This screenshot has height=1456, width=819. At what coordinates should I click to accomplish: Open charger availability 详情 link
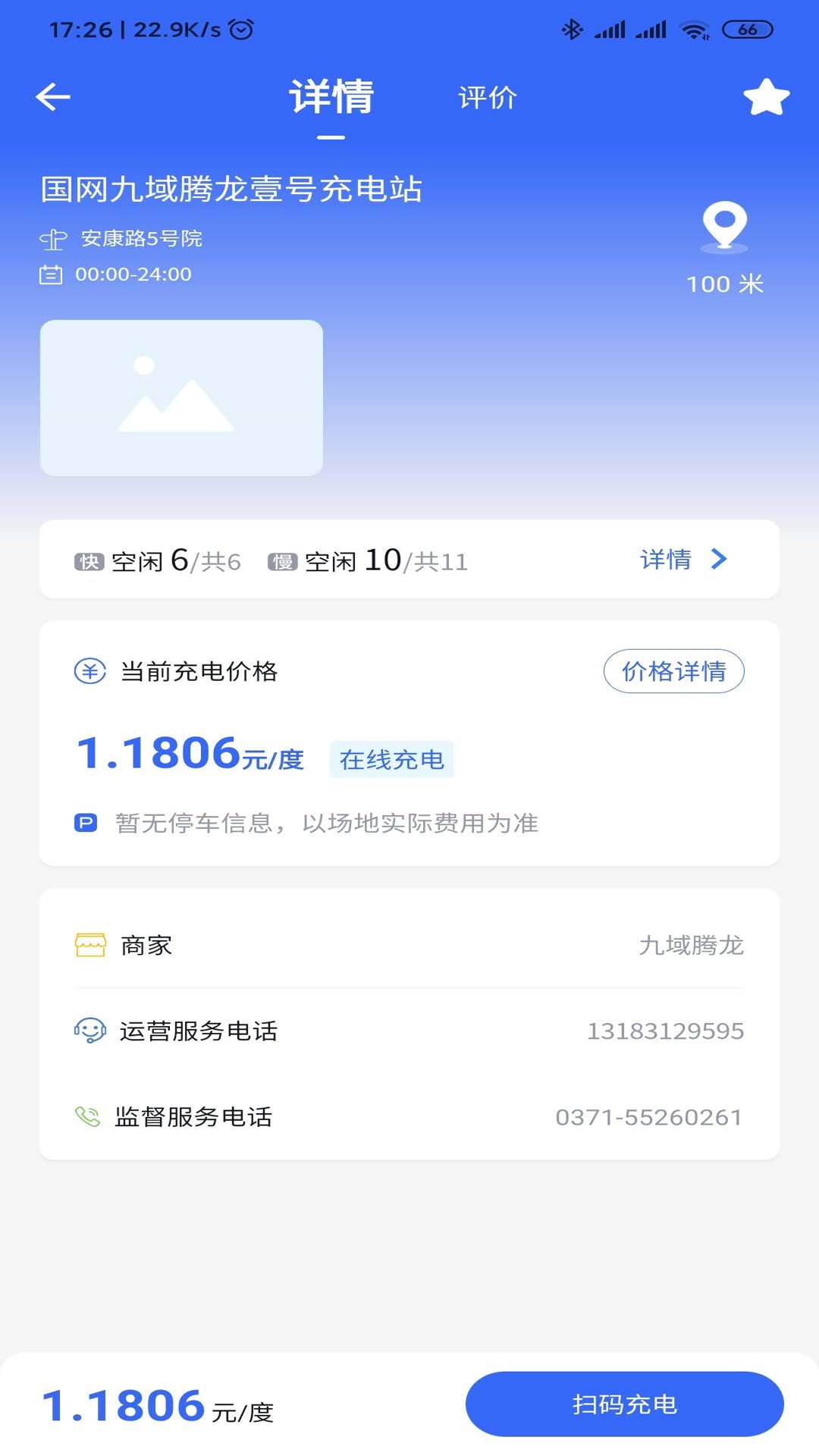tap(684, 560)
